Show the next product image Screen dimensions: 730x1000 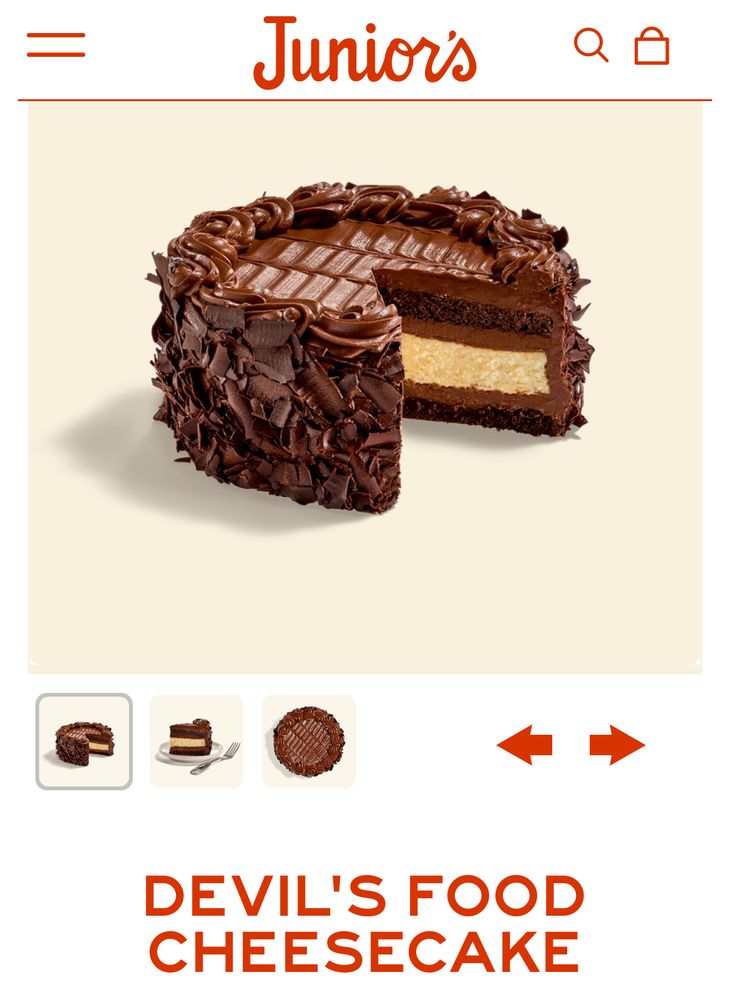pyautogui.click(x=617, y=745)
